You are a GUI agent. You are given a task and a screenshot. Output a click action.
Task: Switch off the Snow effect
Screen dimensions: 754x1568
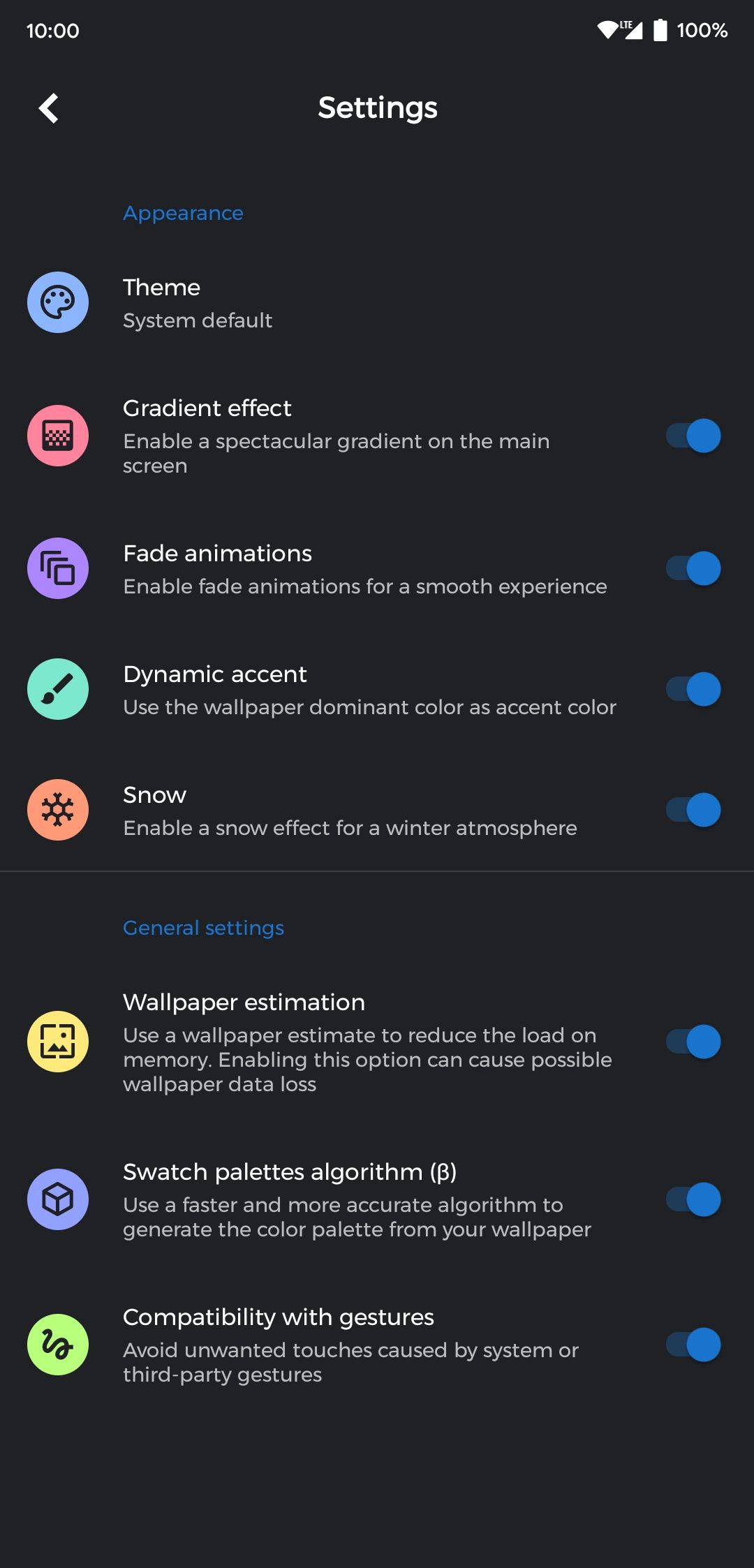coord(693,810)
